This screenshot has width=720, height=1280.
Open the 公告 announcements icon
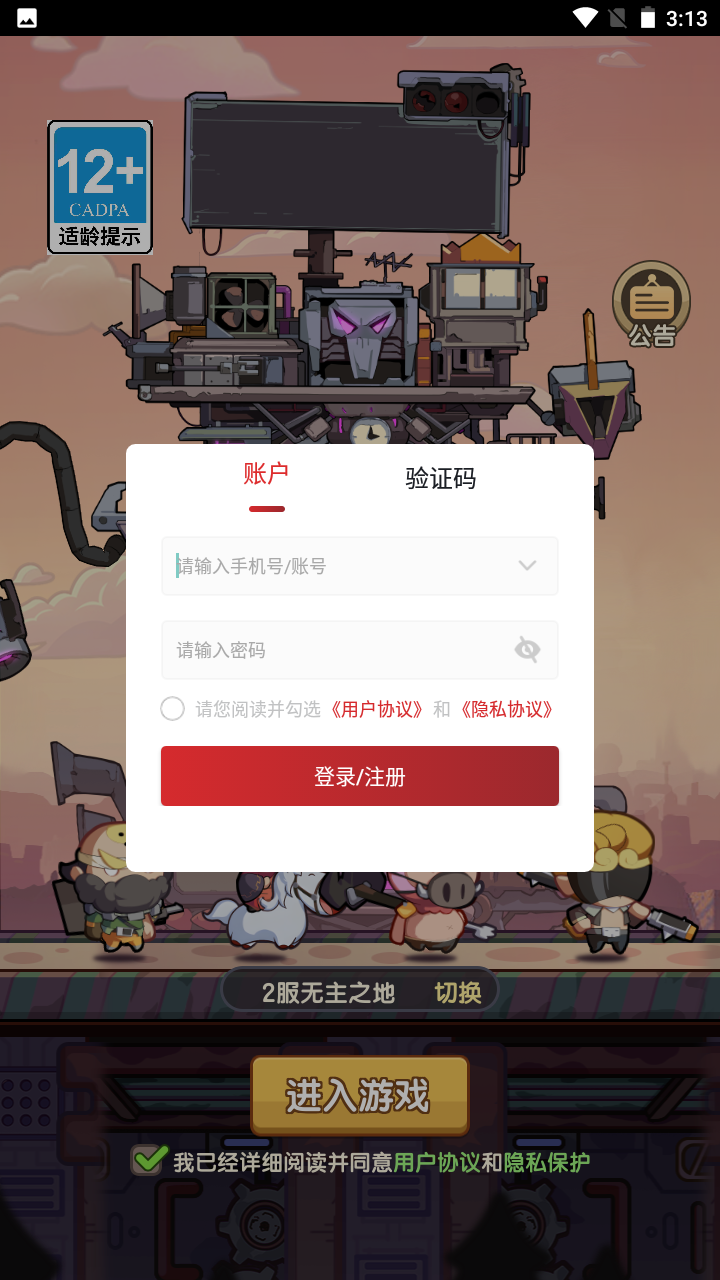click(x=651, y=304)
